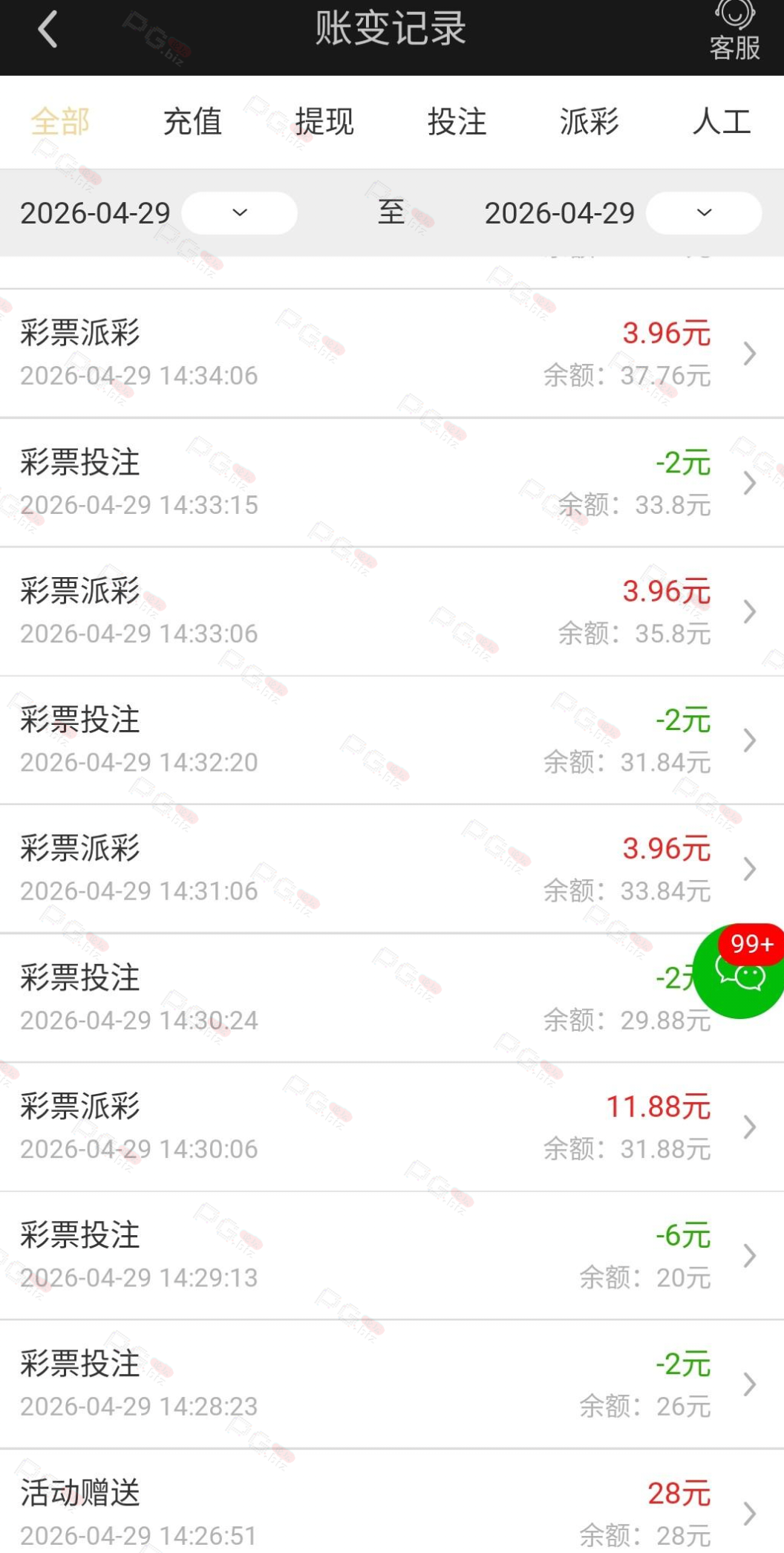Expand the start date dropdown
Viewport: 784px width, 1553px height.
239,213
